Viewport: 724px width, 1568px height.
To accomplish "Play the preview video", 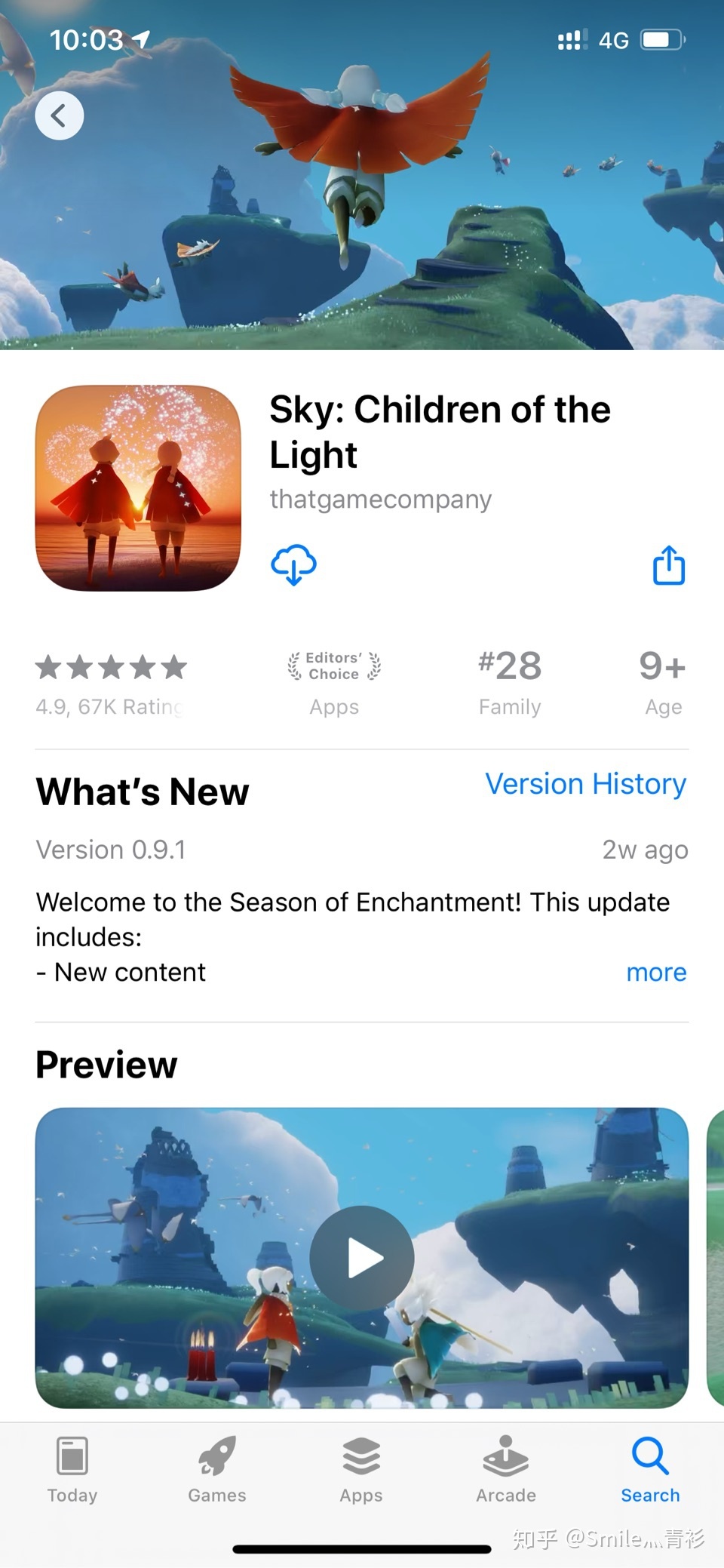I will click(362, 1257).
